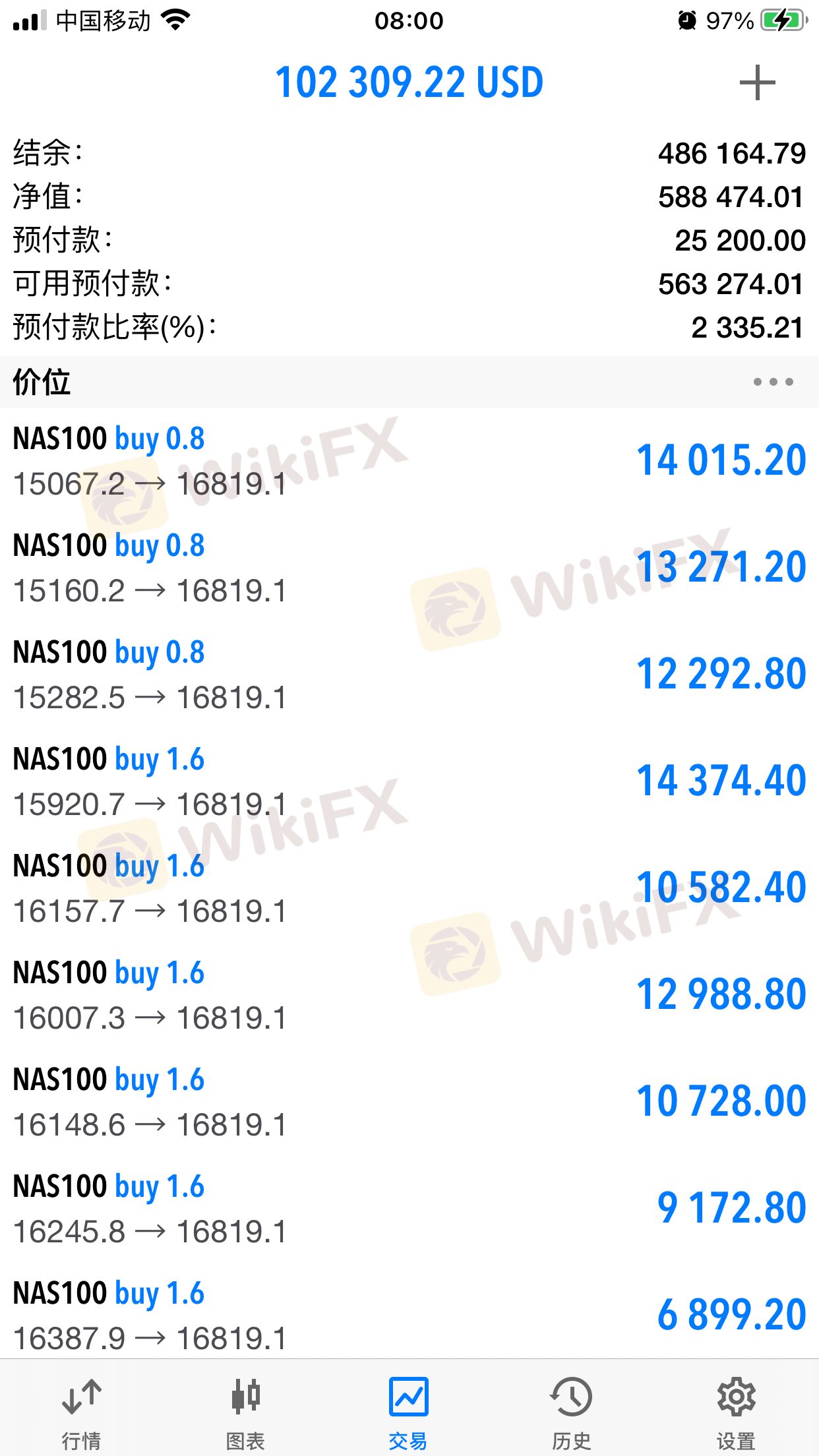Expand the NAS100 position opened at 16007.3
Screen dimensions: 819x1456
click(409, 995)
